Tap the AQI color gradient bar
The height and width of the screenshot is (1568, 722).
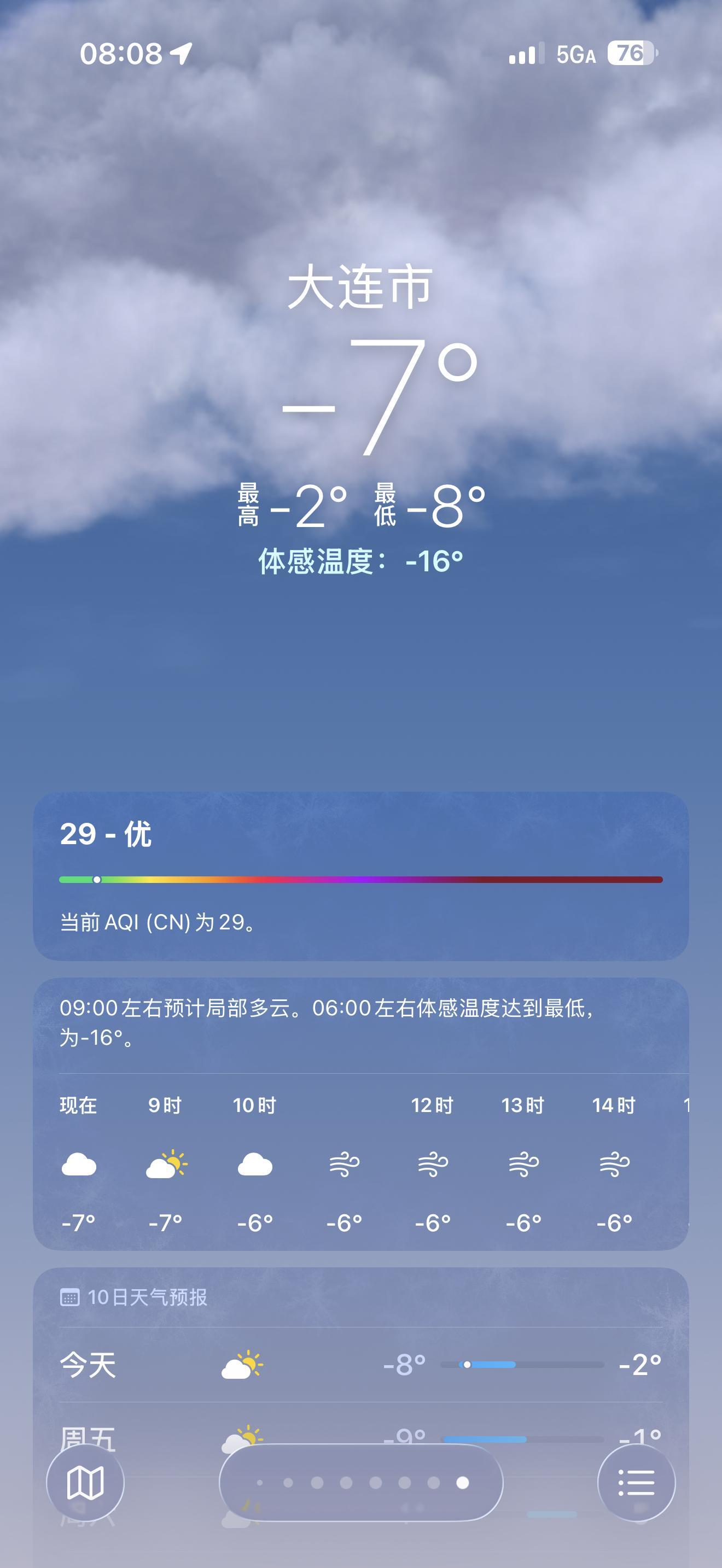(x=361, y=879)
